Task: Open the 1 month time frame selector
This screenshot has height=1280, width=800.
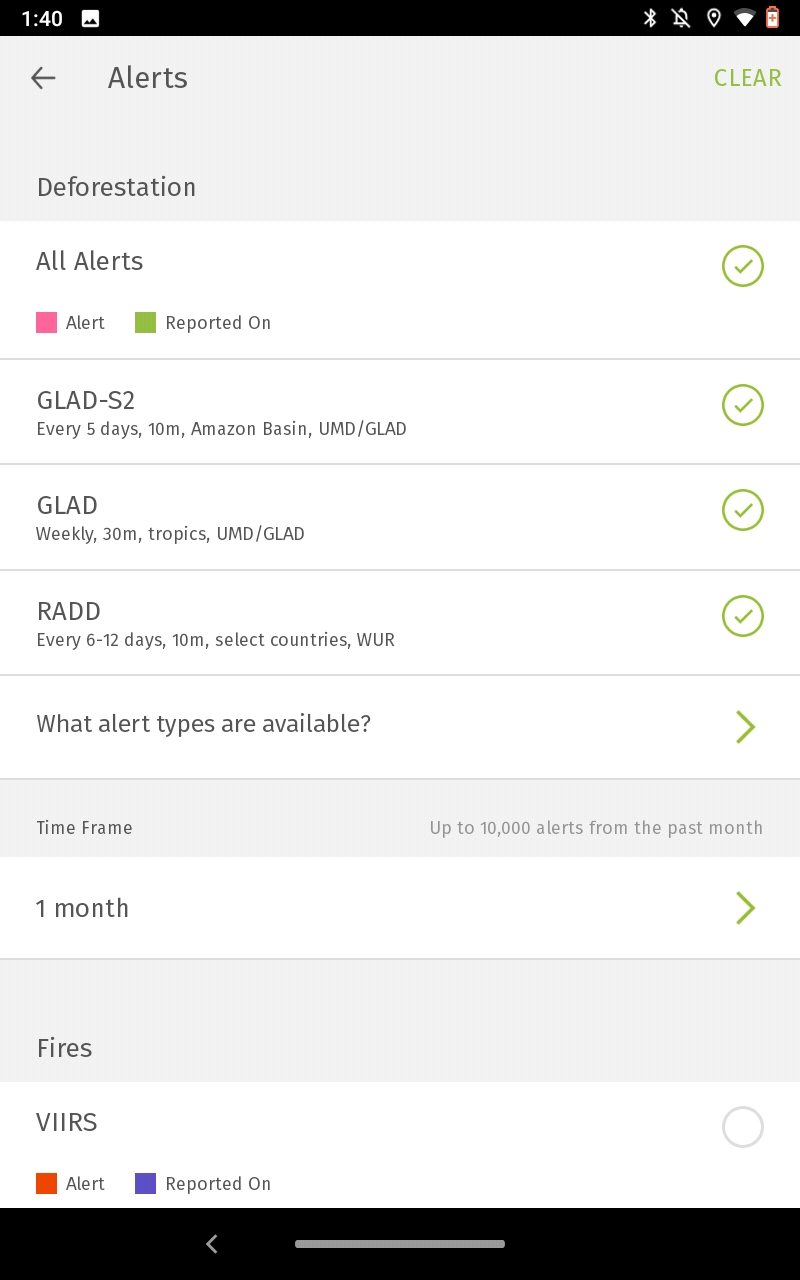Action: tap(745, 908)
